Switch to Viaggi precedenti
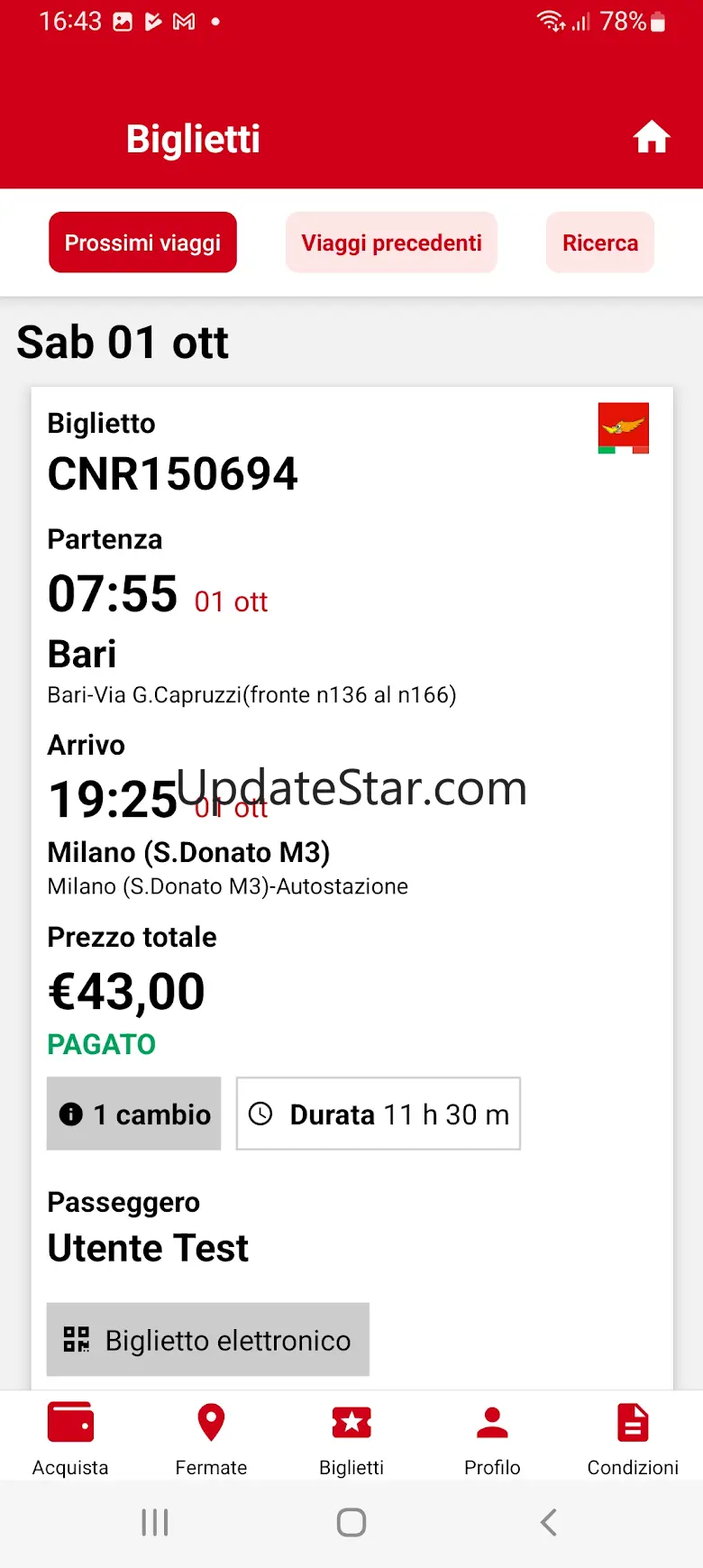This screenshot has width=703, height=1568. [391, 243]
